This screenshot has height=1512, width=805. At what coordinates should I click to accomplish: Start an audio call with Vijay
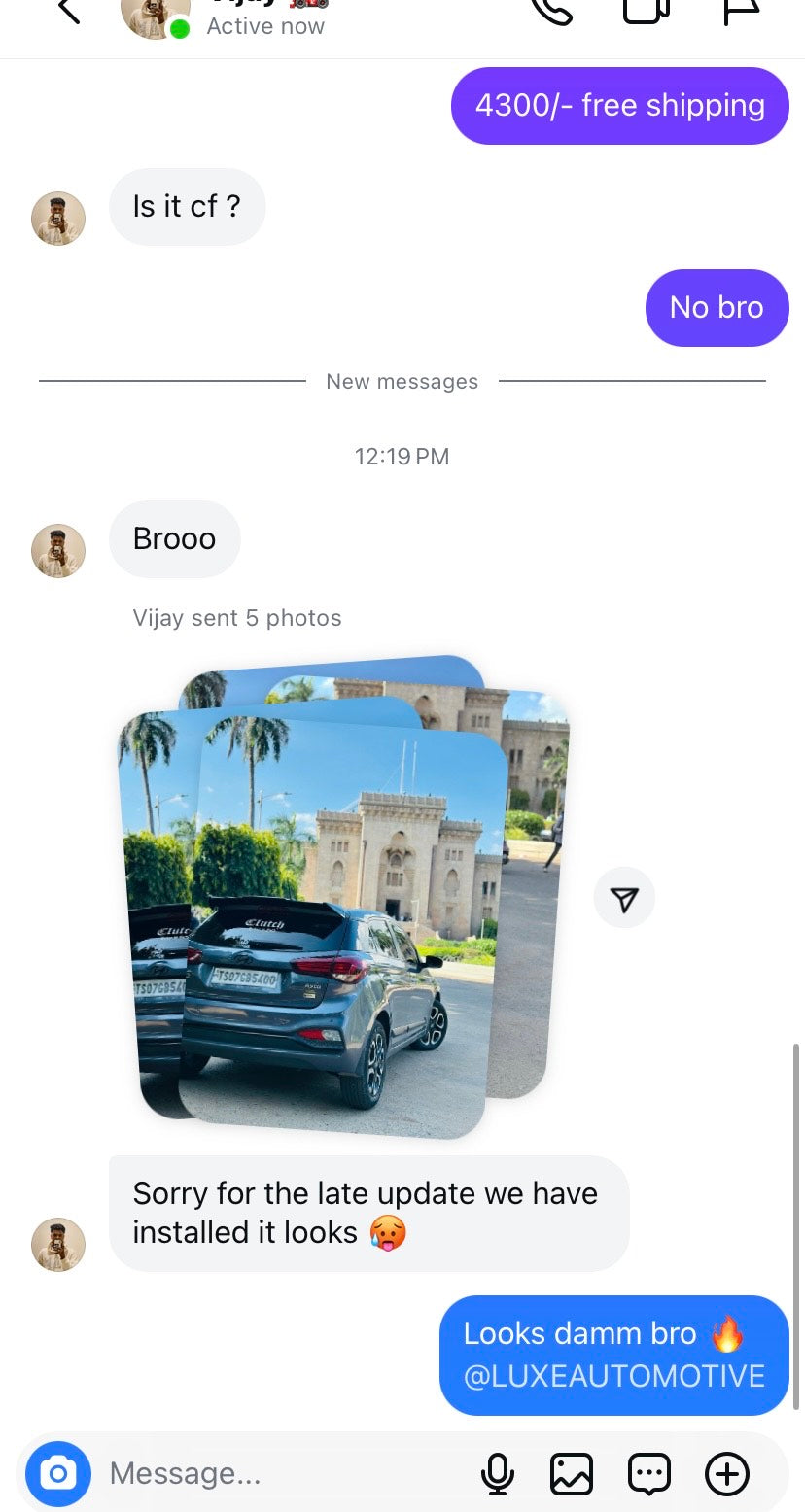[x=552, y=10]
